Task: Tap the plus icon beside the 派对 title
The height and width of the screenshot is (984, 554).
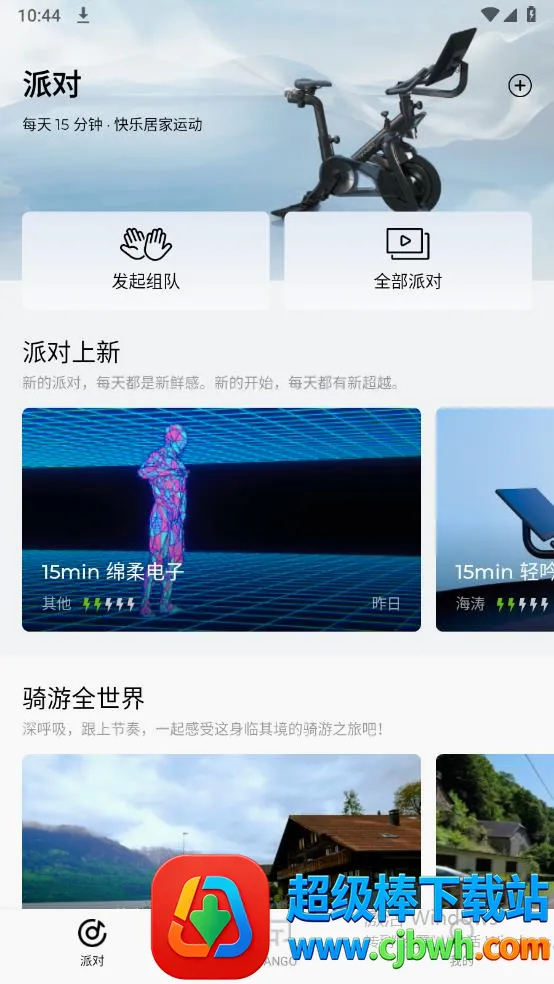Action: (x=519, y=85)
